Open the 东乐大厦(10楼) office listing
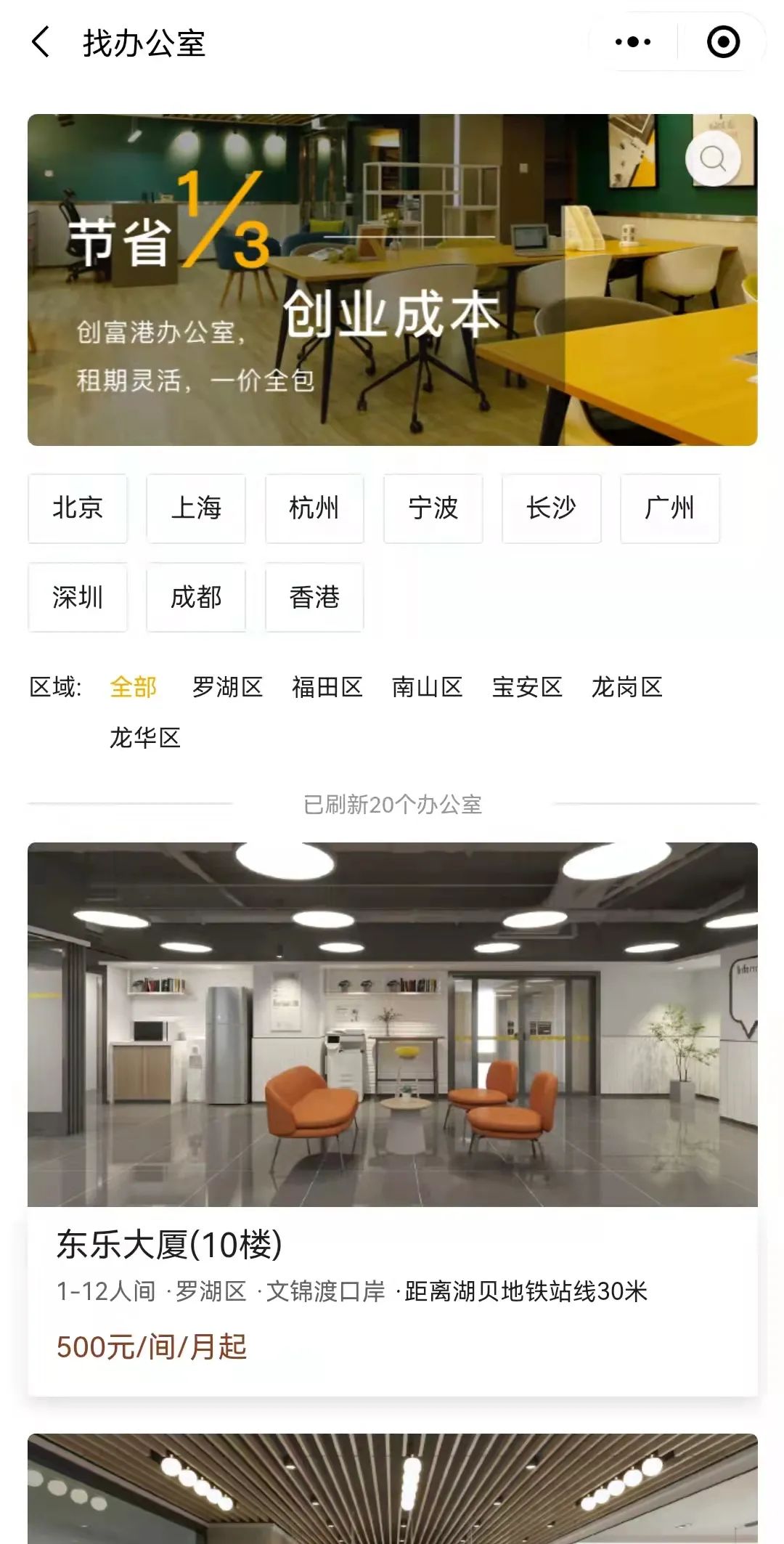Screen dimensions: 784x1544 coord(392,1118)
